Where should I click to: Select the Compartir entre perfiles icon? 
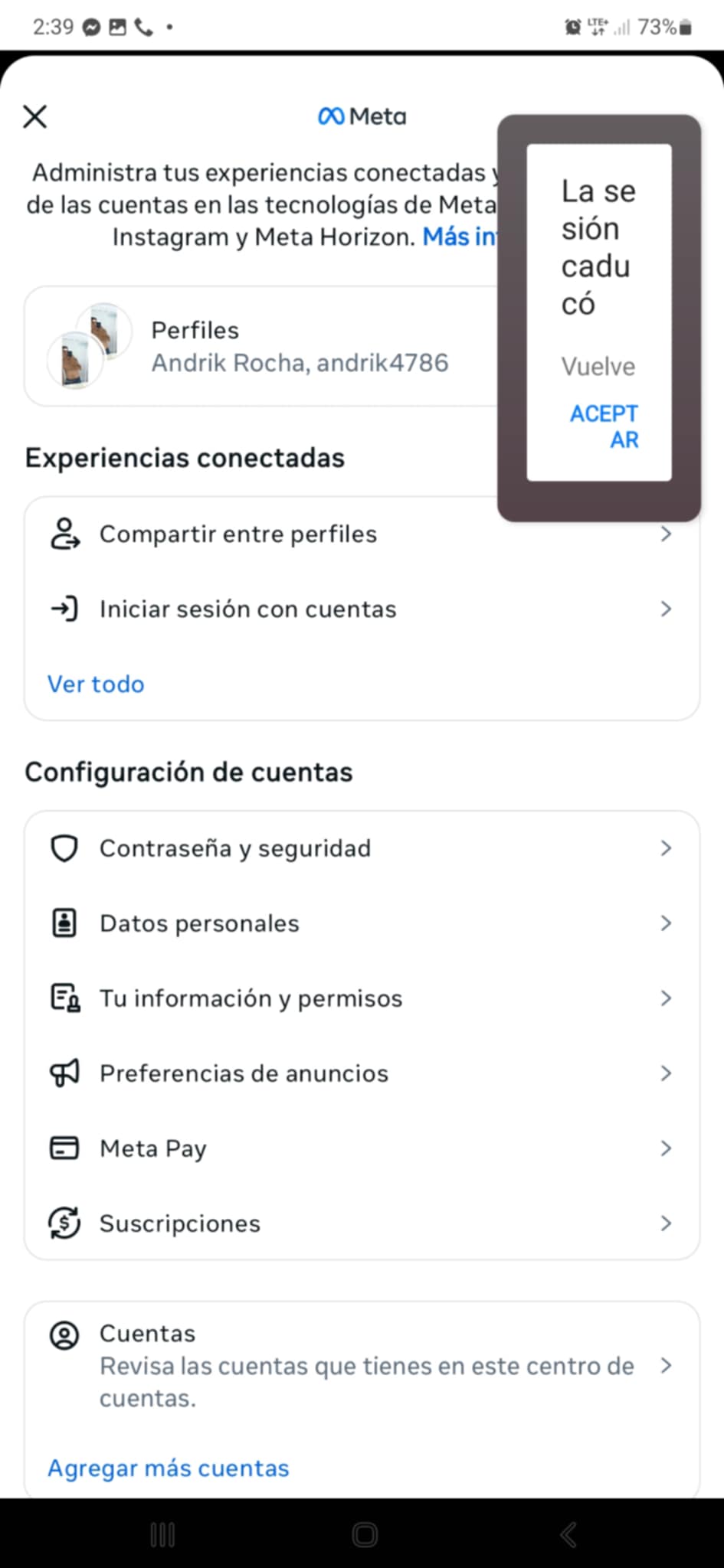[65, 534]
